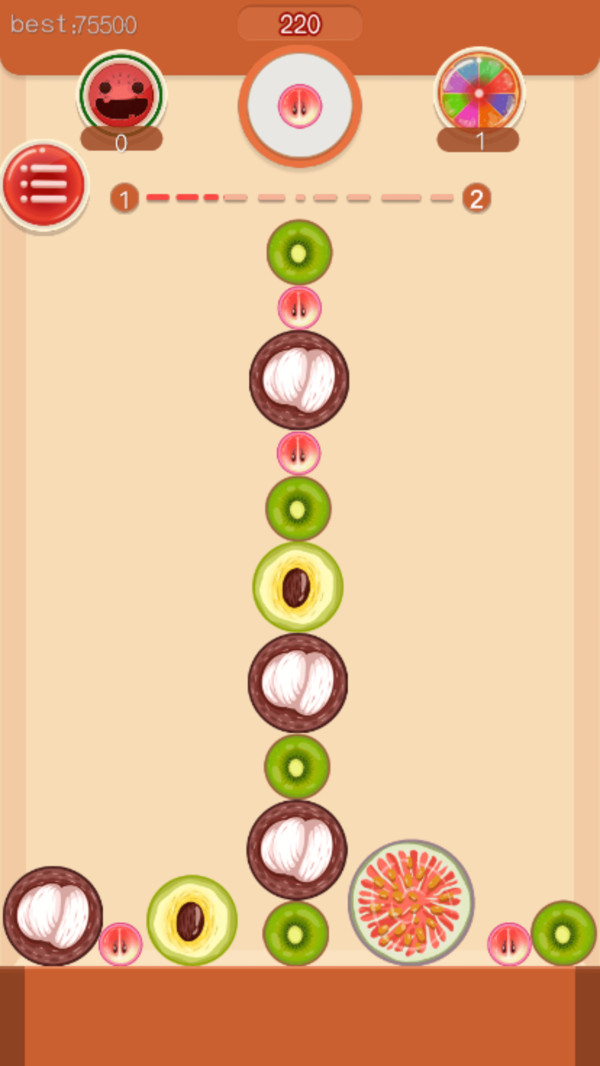The height and width of the screenshot is (1066, 600).
Task: Activate the rainbow wheel power-up
Action: (479, 92)
